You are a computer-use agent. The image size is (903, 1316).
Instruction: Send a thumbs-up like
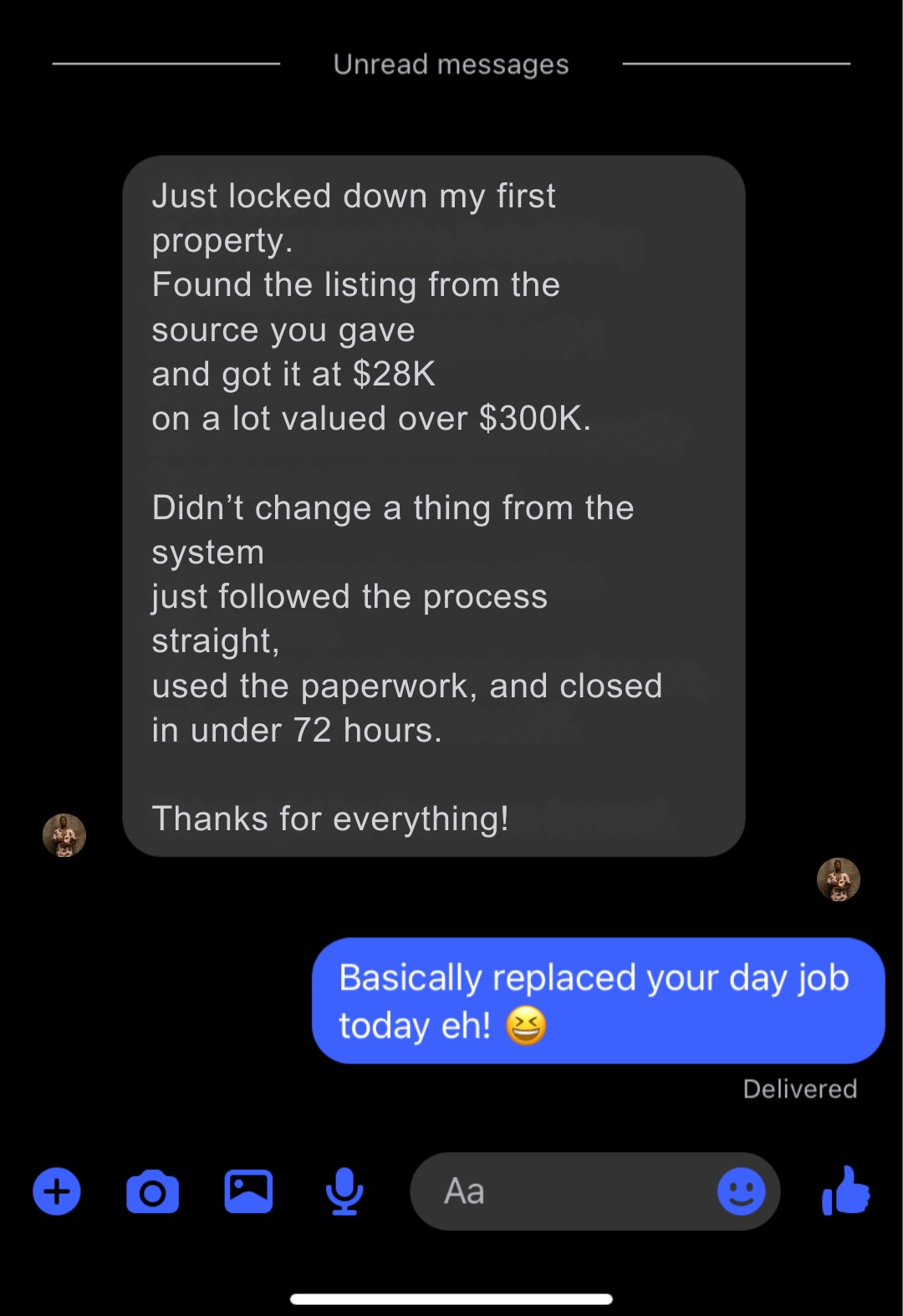(846, 1191)
